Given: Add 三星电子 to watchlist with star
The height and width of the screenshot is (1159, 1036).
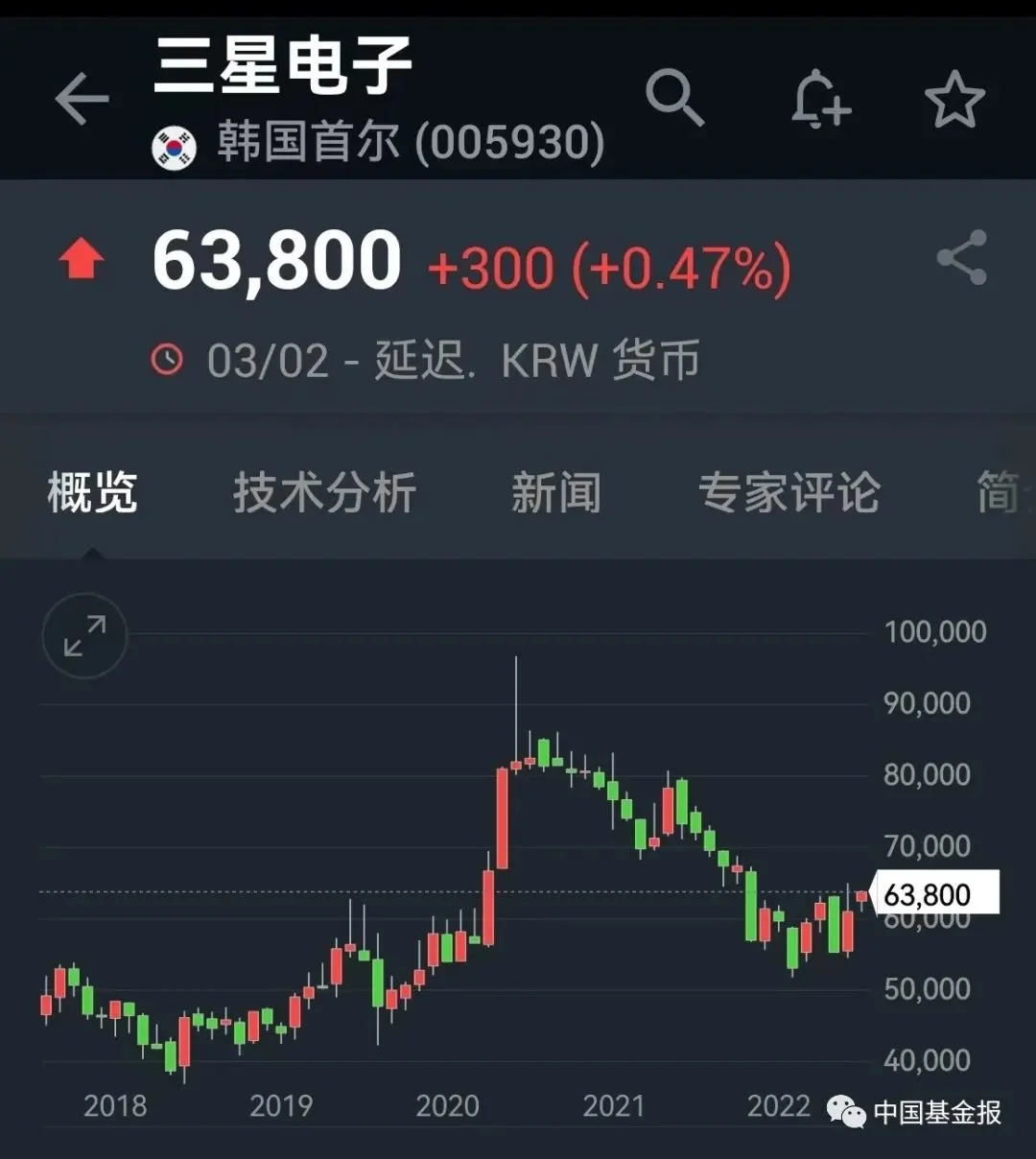Looking at the screenshot, I should pyautogui.click(x=954, y=100).
